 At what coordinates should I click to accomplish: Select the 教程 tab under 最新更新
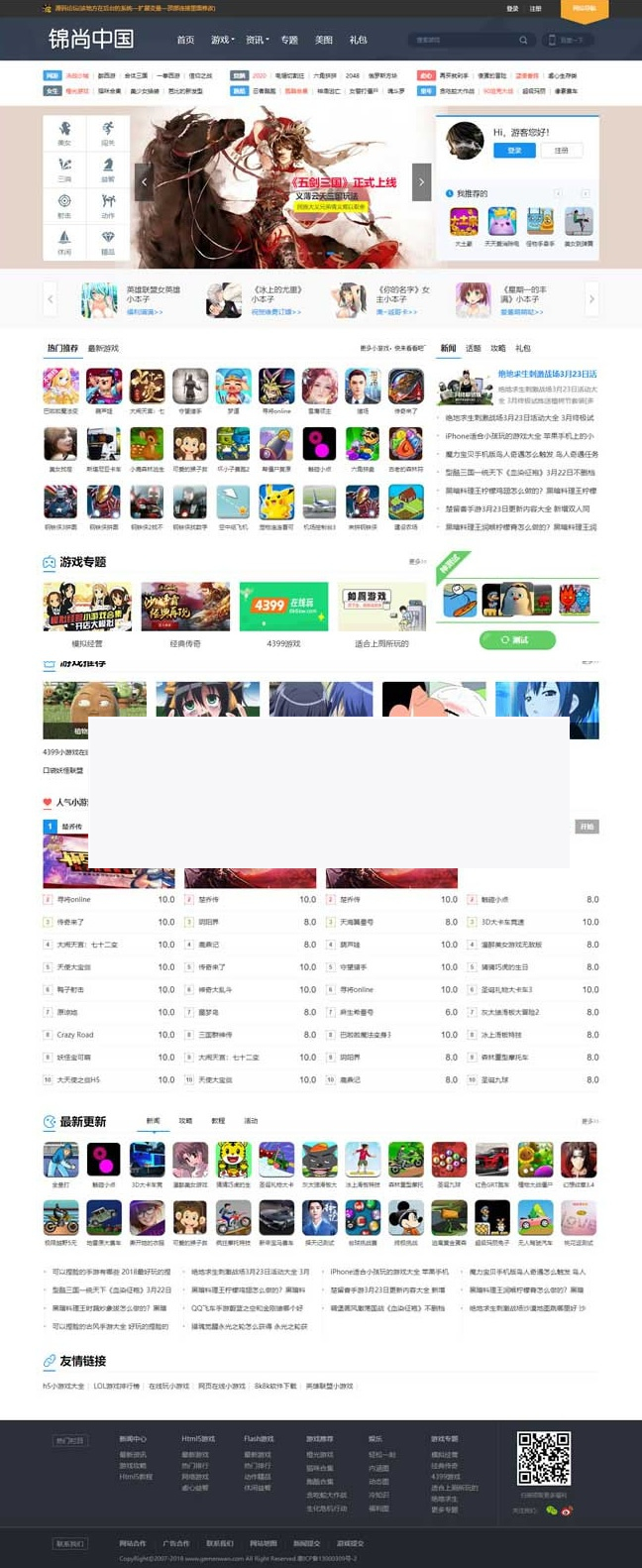(x=218, y=1121)
